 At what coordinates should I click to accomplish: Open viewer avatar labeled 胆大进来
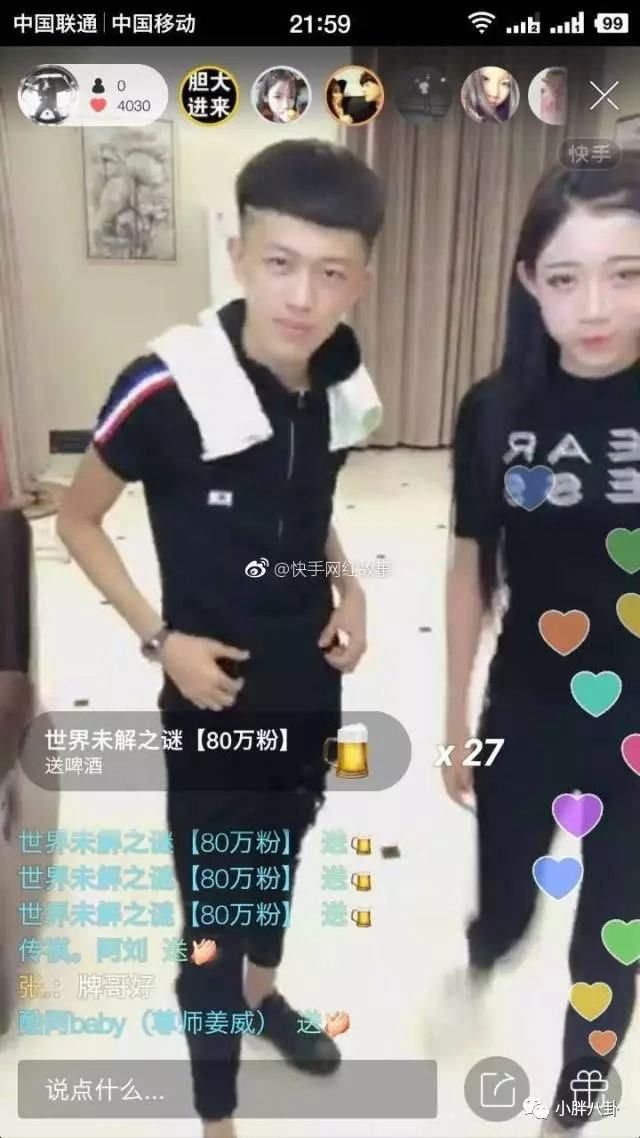(208, 96)
